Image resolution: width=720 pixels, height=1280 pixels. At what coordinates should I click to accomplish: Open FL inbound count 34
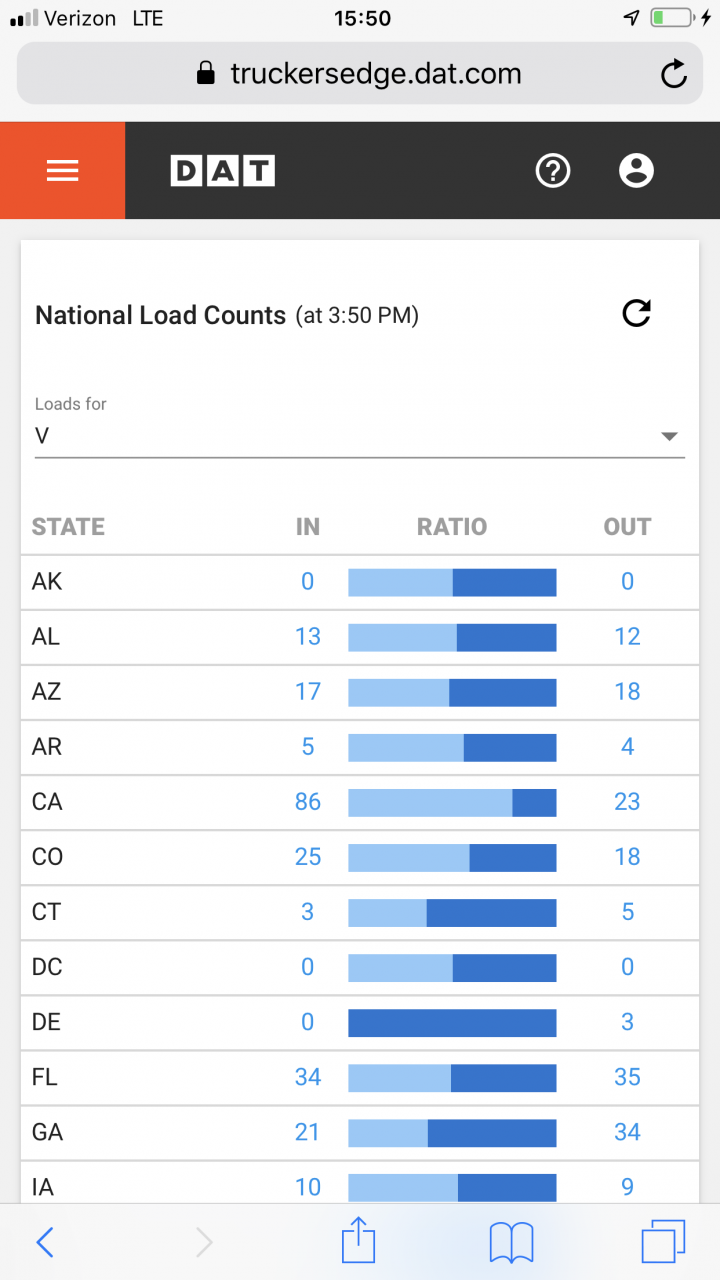coord(308,1077)
